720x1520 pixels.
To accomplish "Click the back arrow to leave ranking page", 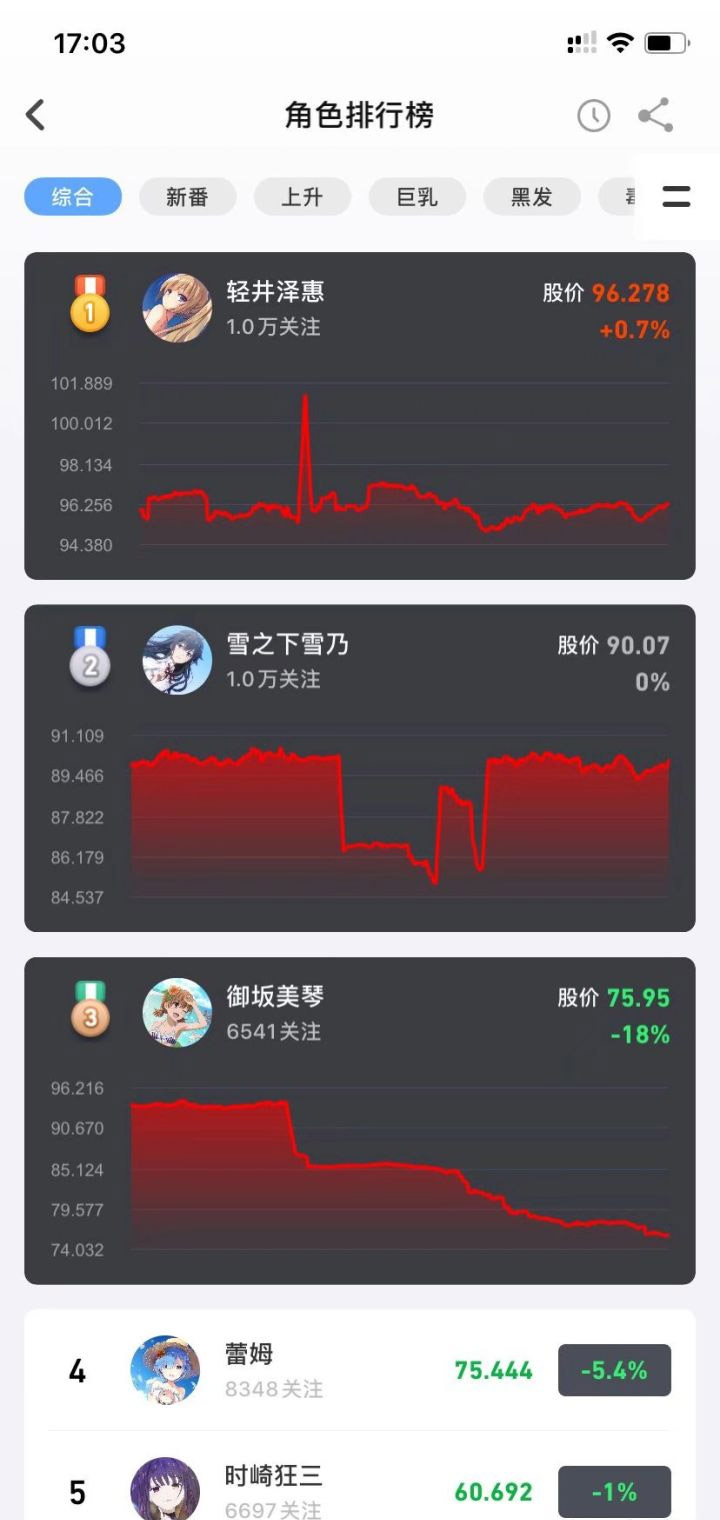I will coord(36,115).
